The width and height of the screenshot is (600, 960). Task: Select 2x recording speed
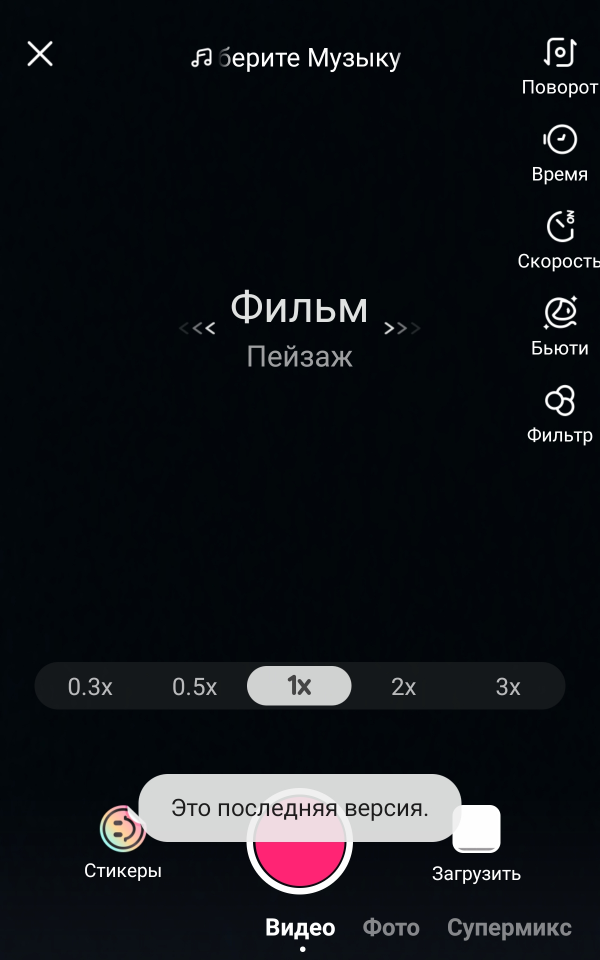[x=403, y=687]
